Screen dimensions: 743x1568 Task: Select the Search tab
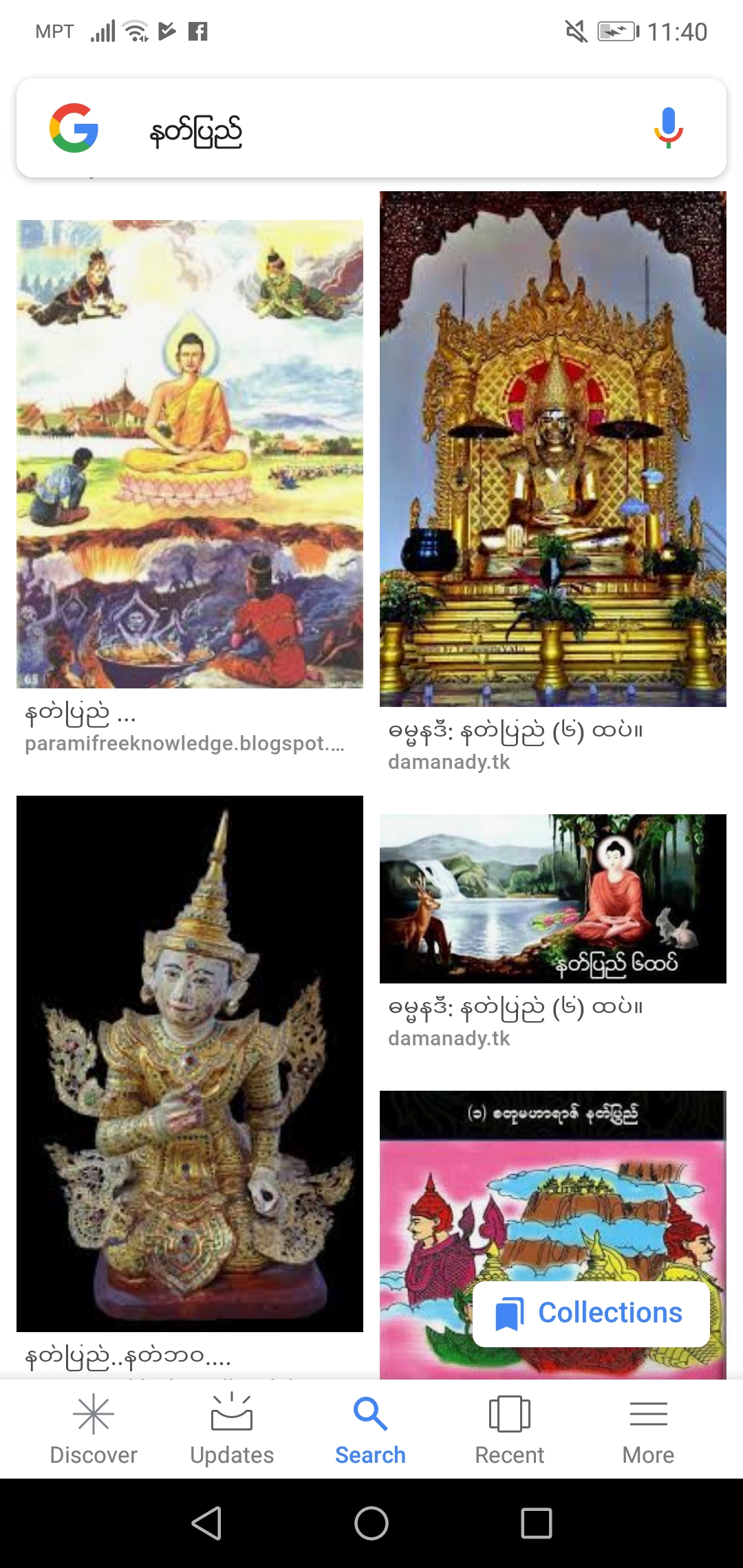click(370, 1429)
